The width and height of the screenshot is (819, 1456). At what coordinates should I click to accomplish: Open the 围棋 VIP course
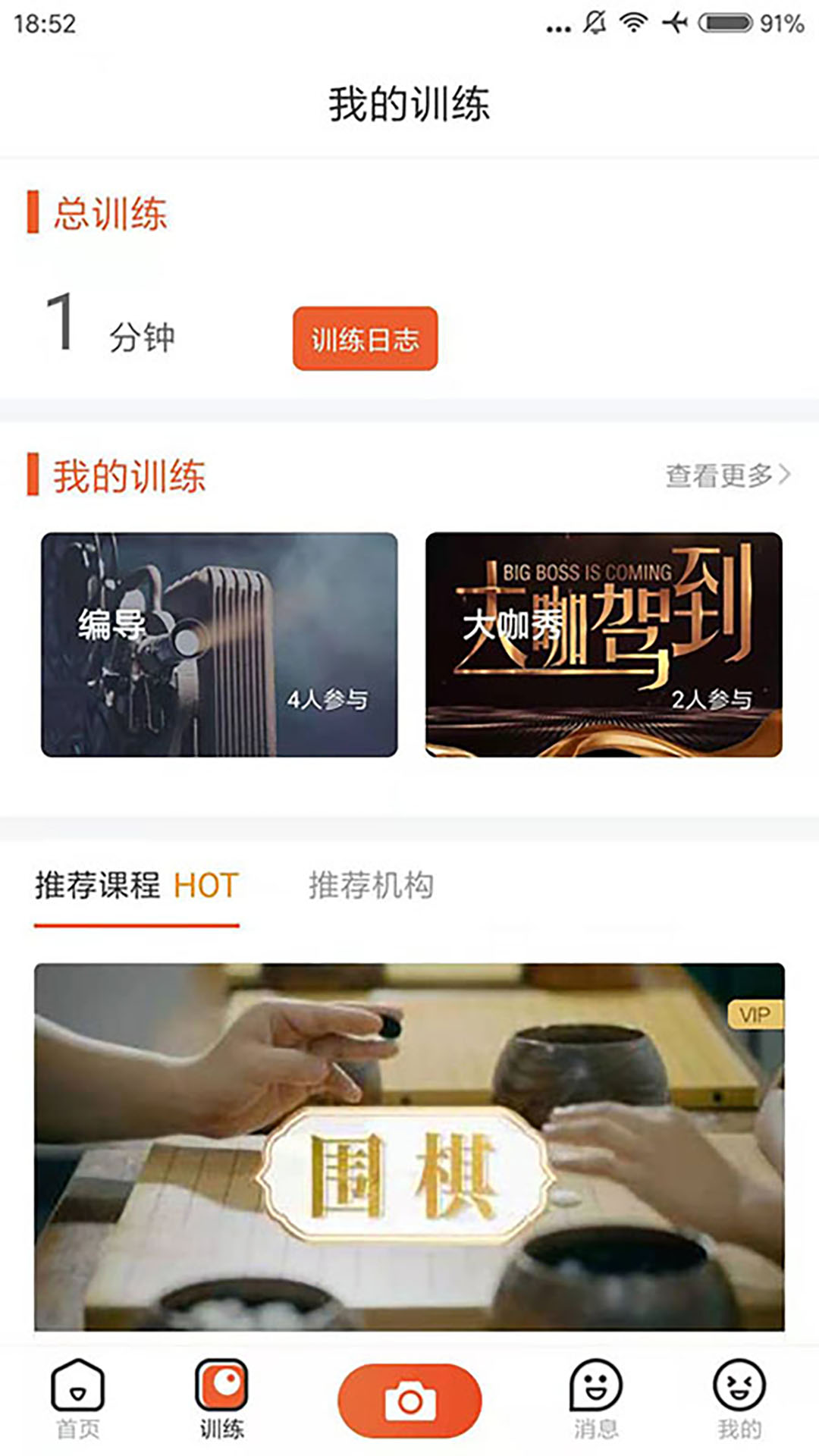pos(409,1147)
